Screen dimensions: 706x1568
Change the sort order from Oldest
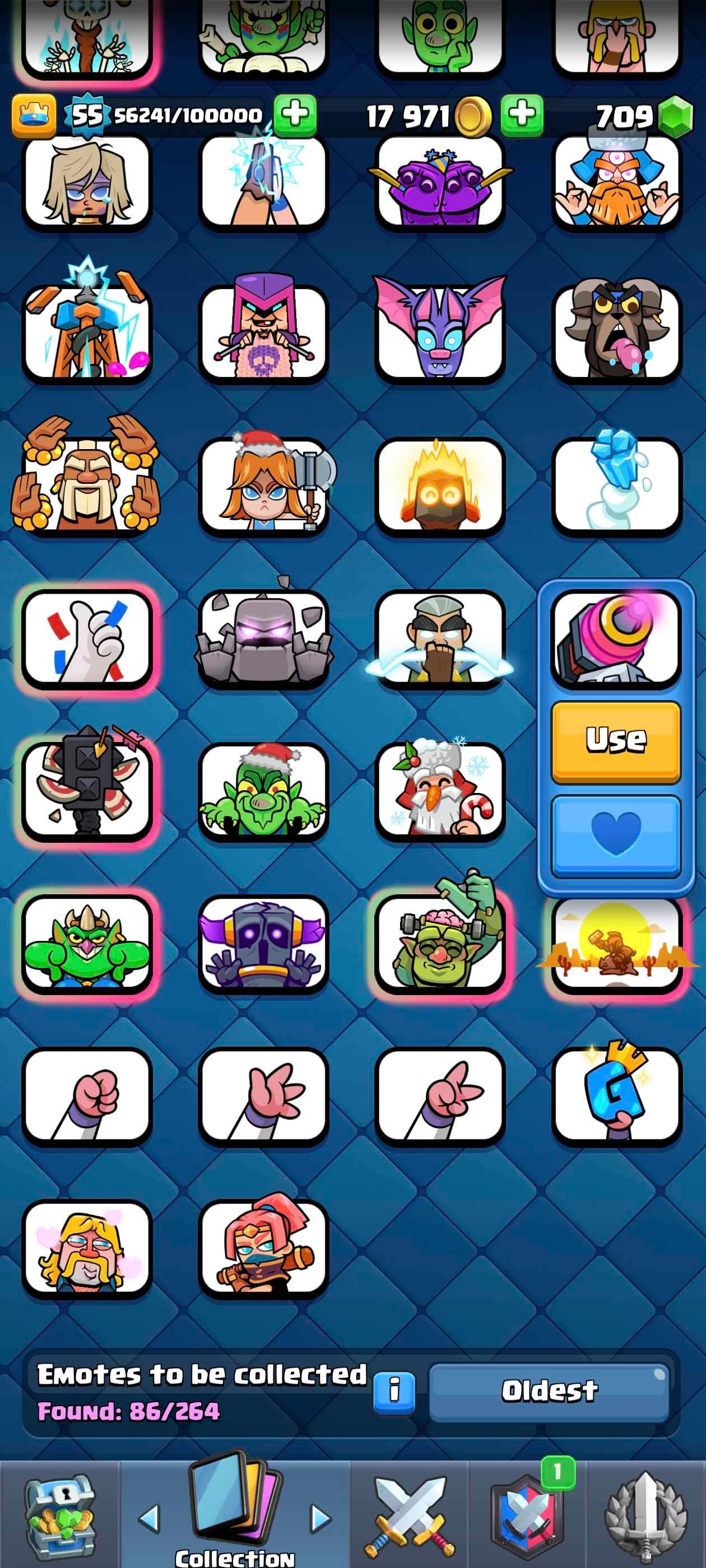point(548,1391)
